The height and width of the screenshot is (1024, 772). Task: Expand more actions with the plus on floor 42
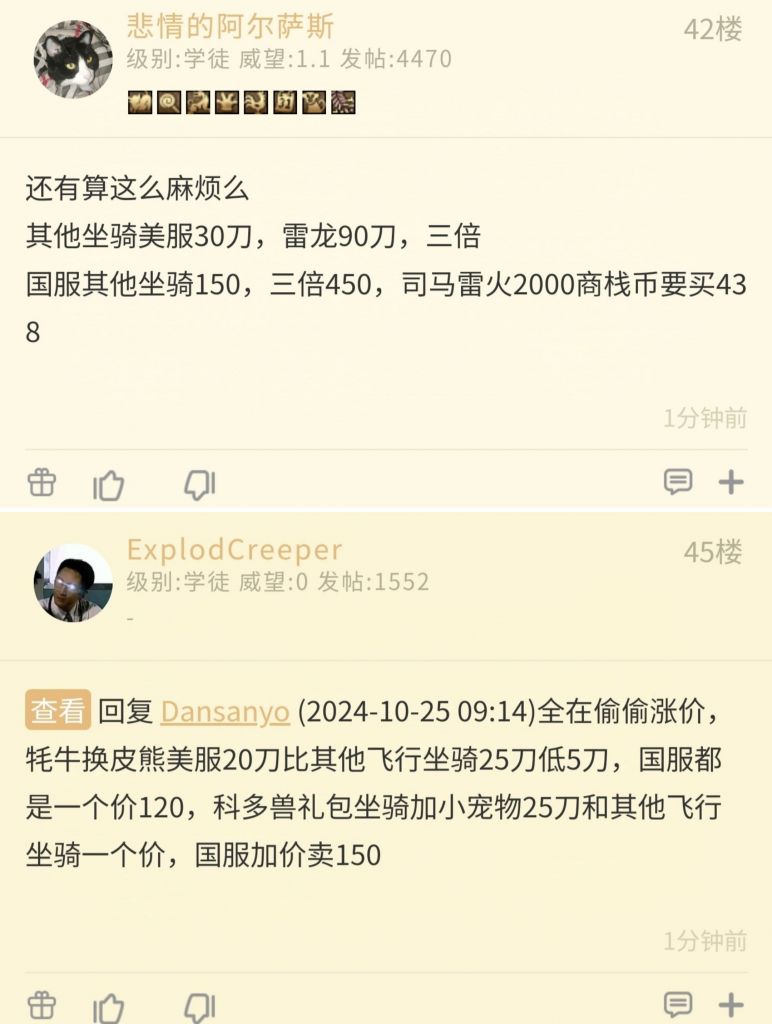click(729, 482)
